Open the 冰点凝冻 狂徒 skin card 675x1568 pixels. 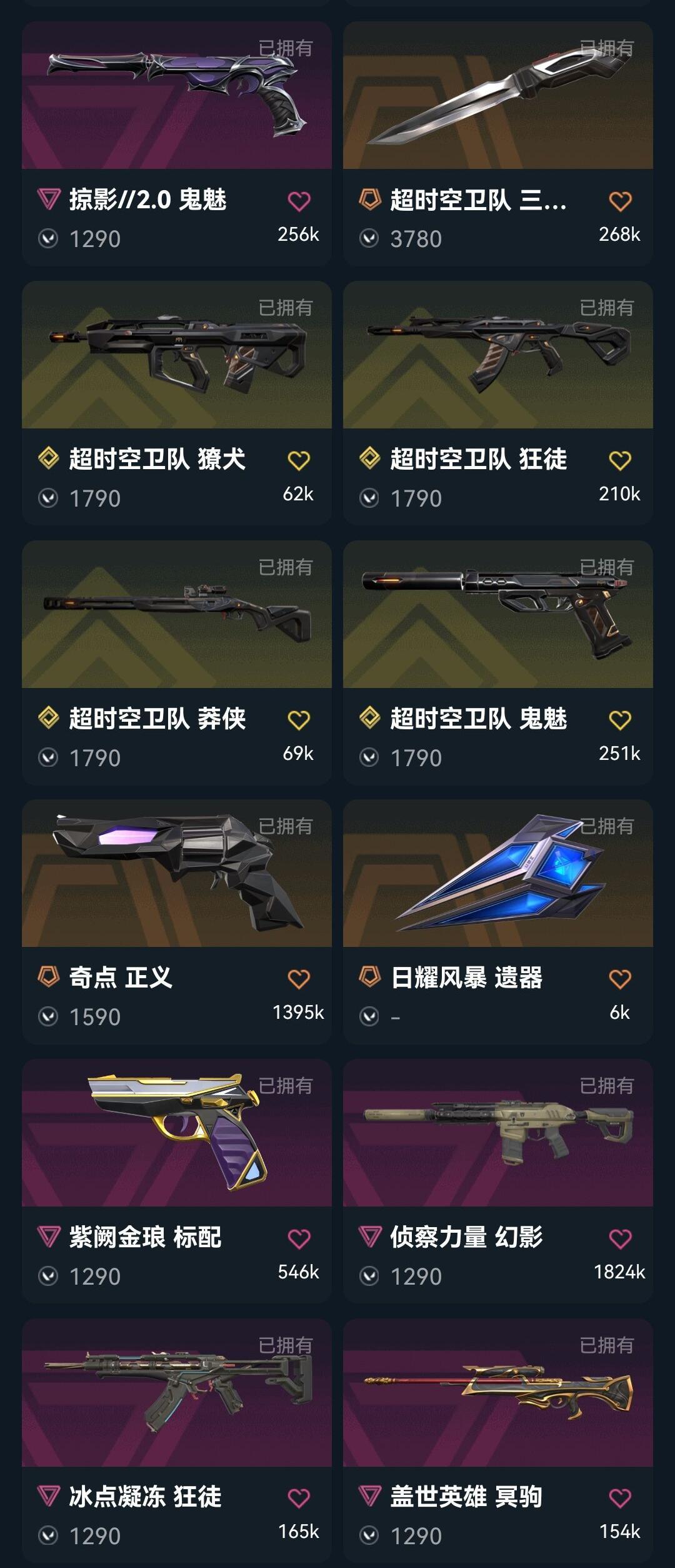coord(177,1441)
